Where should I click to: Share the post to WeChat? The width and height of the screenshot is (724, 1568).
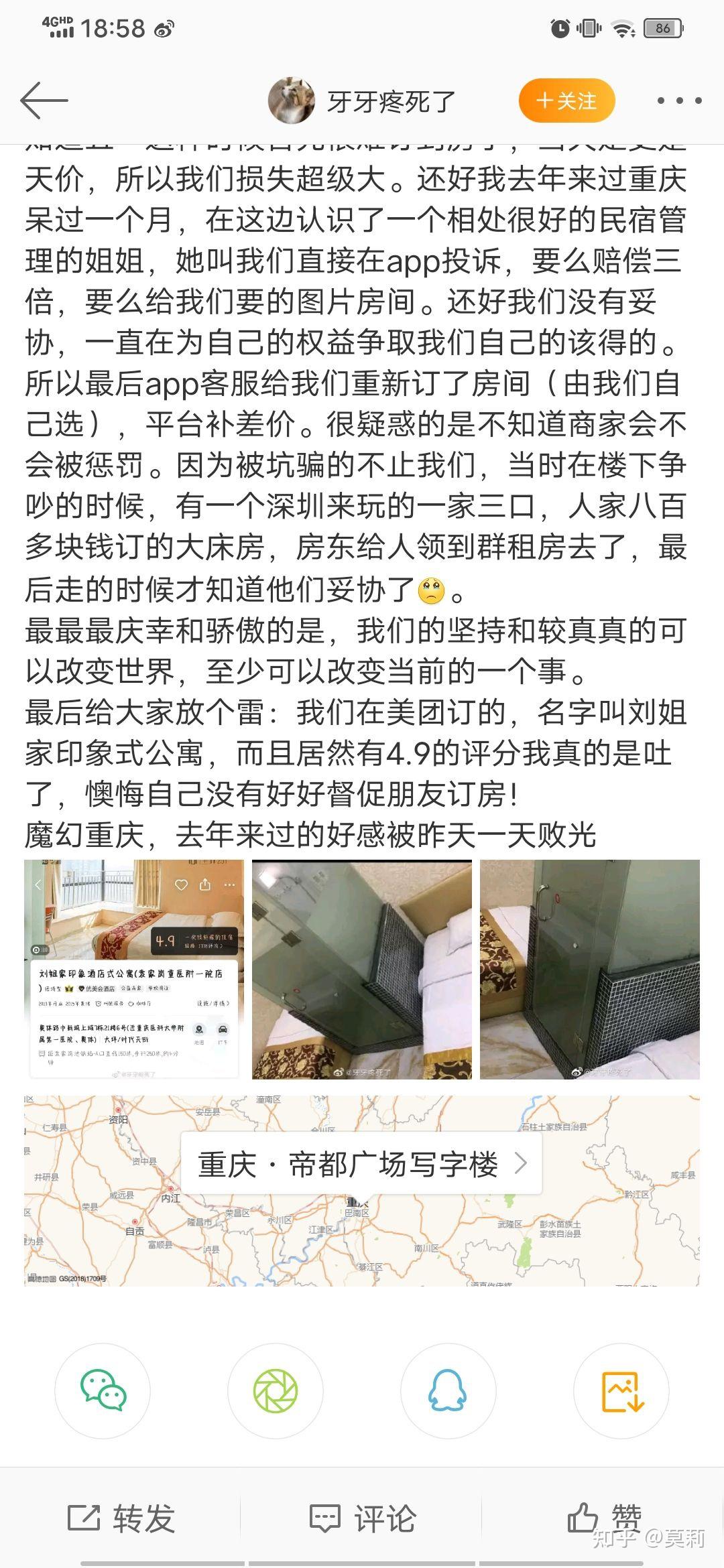(x=103, y=1391)
